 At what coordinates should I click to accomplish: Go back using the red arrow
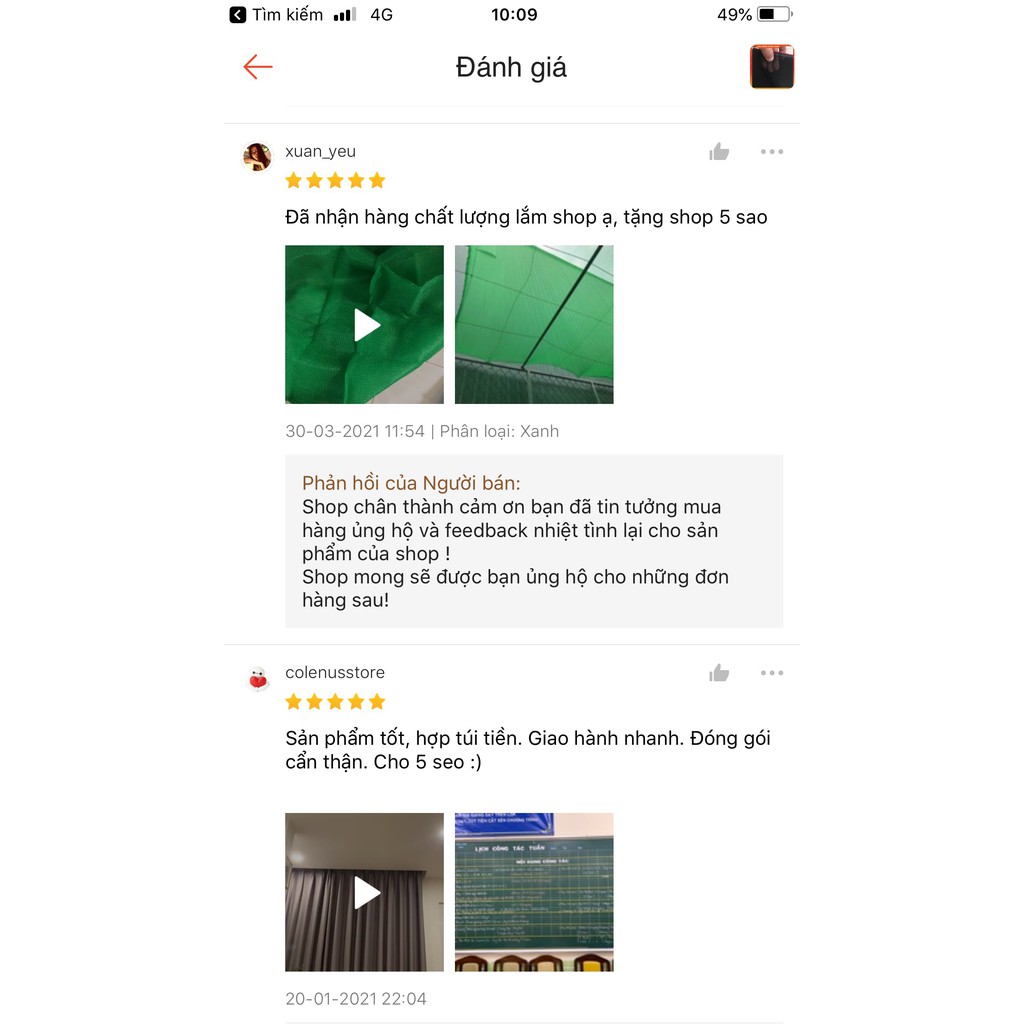258,67
